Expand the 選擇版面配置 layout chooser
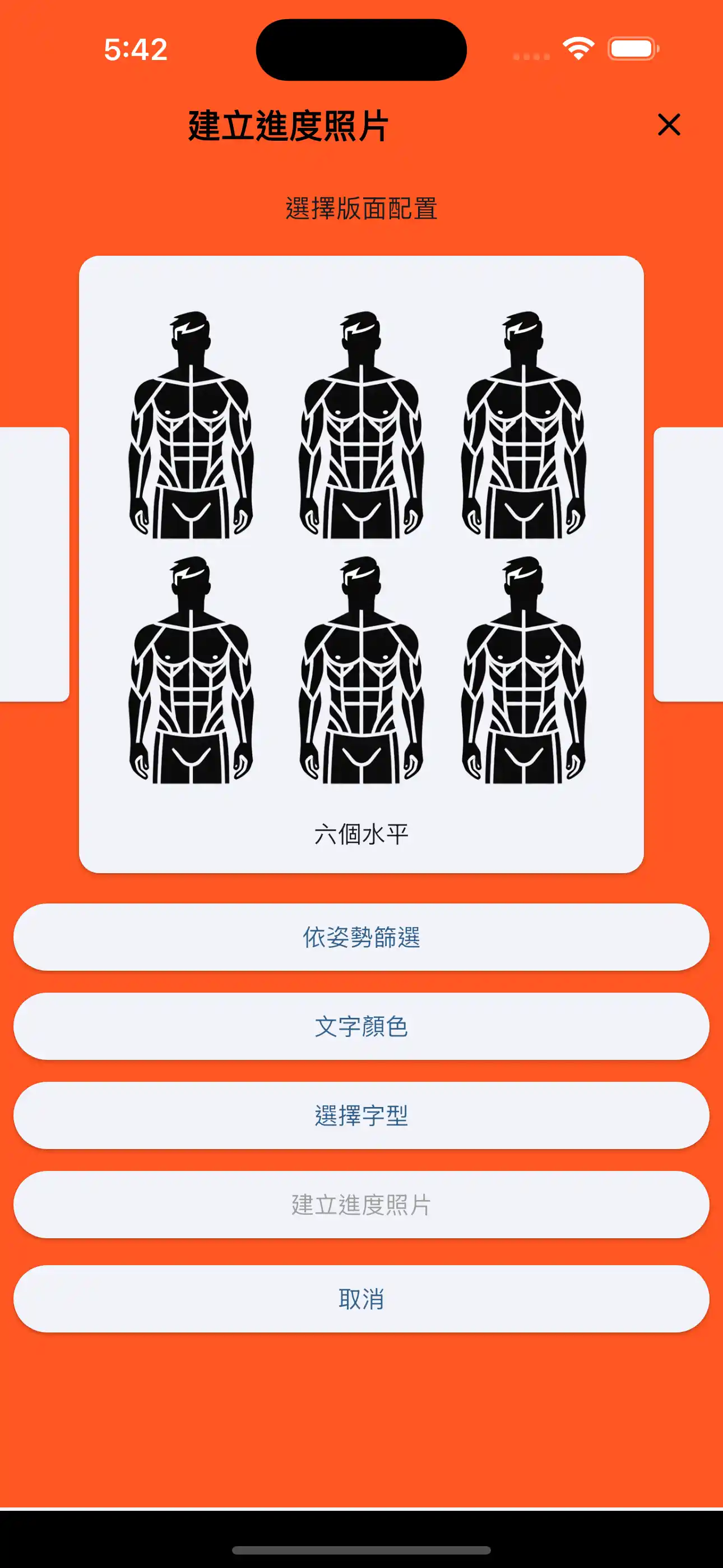723x1568 pixels. (x=361, y=206)
